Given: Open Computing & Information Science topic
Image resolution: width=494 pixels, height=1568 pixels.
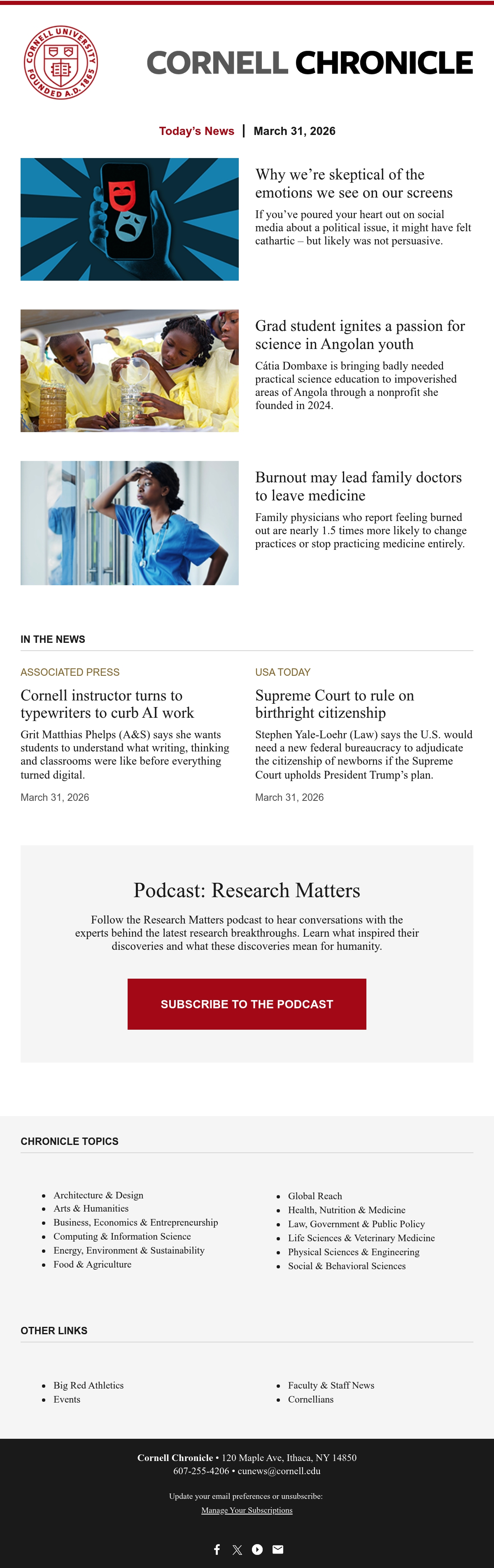Looking at the screenshot, I should pos(122,1236).
